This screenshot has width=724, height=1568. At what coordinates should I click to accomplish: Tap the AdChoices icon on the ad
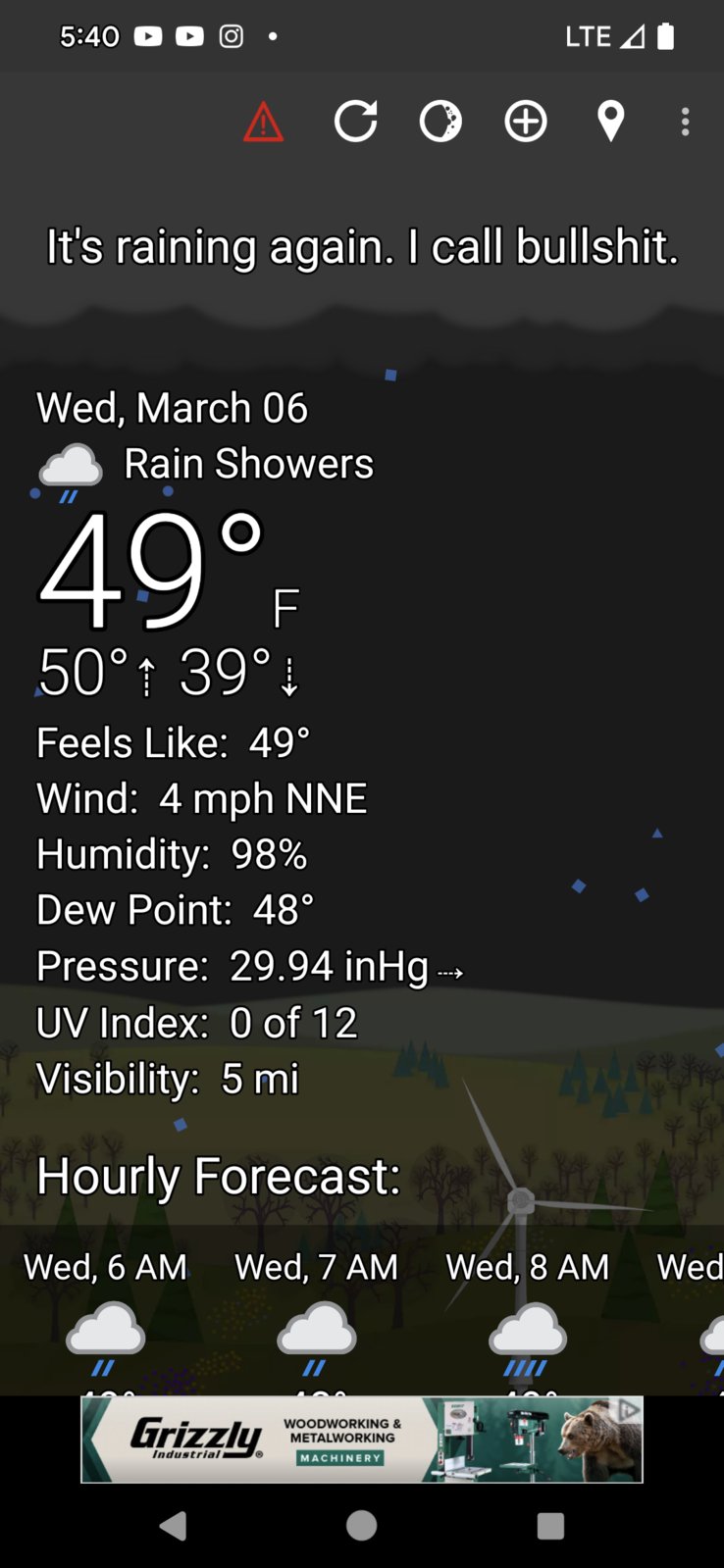point(628,1410)
